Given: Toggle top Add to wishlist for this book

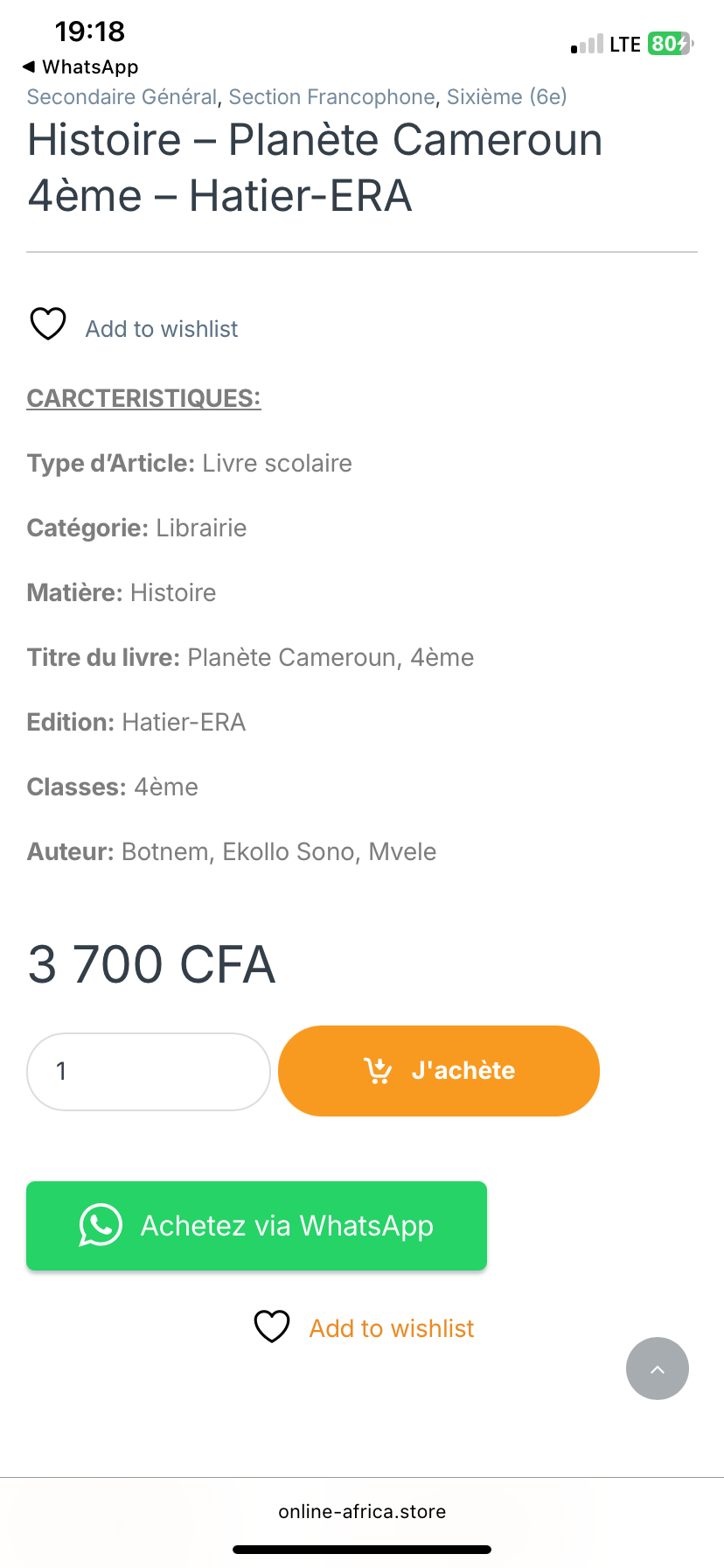Looking at the screenshot, I should (x=161, y=328).
